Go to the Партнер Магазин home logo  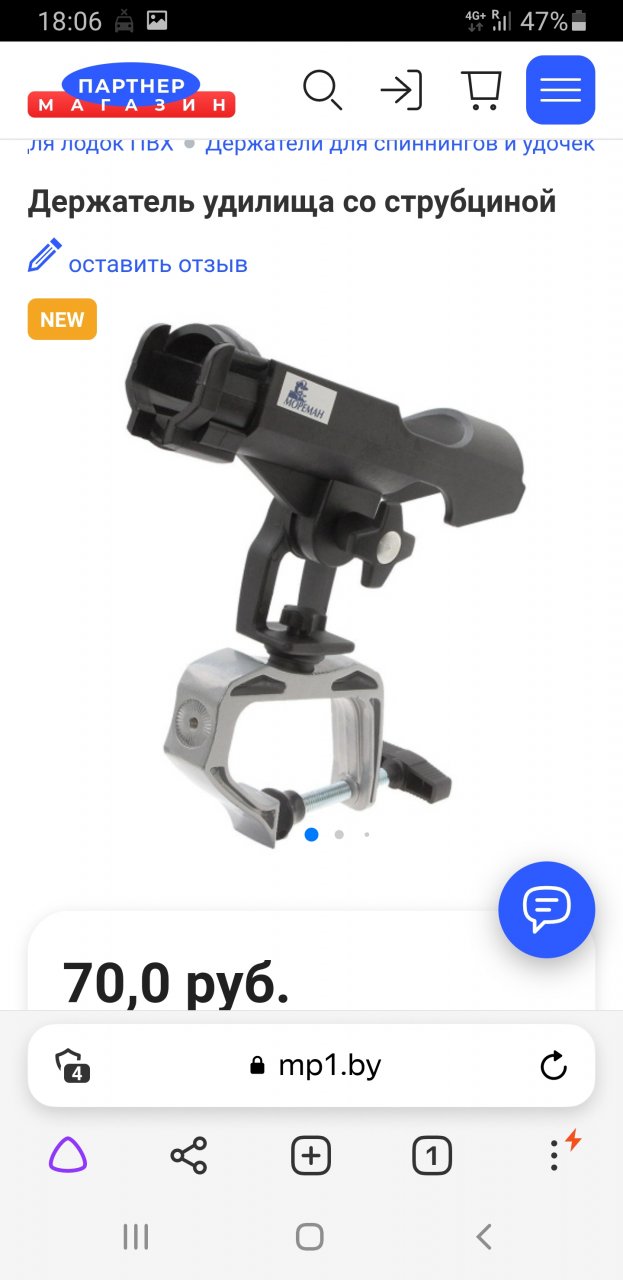(131, 91)
